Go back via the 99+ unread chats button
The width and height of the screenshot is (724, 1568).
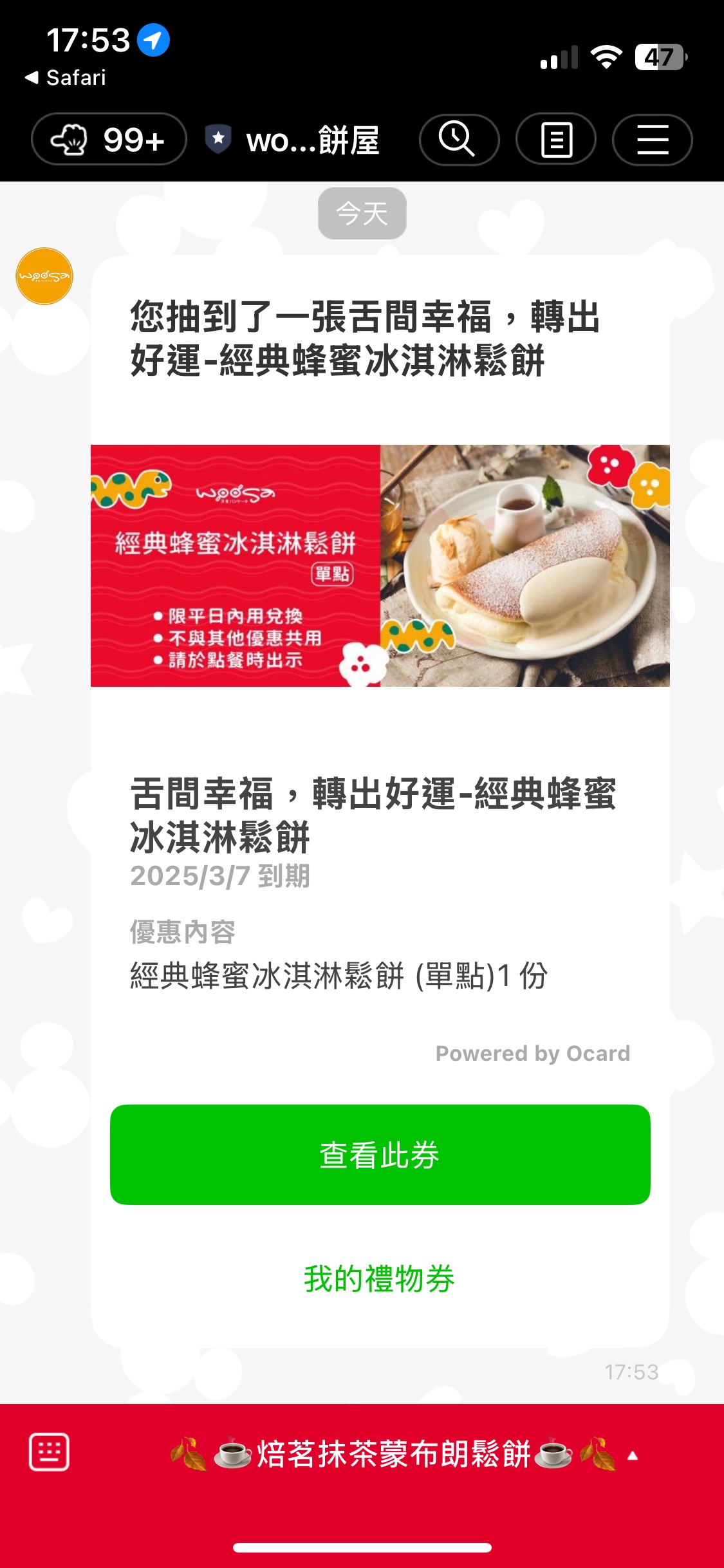point(109,140)
